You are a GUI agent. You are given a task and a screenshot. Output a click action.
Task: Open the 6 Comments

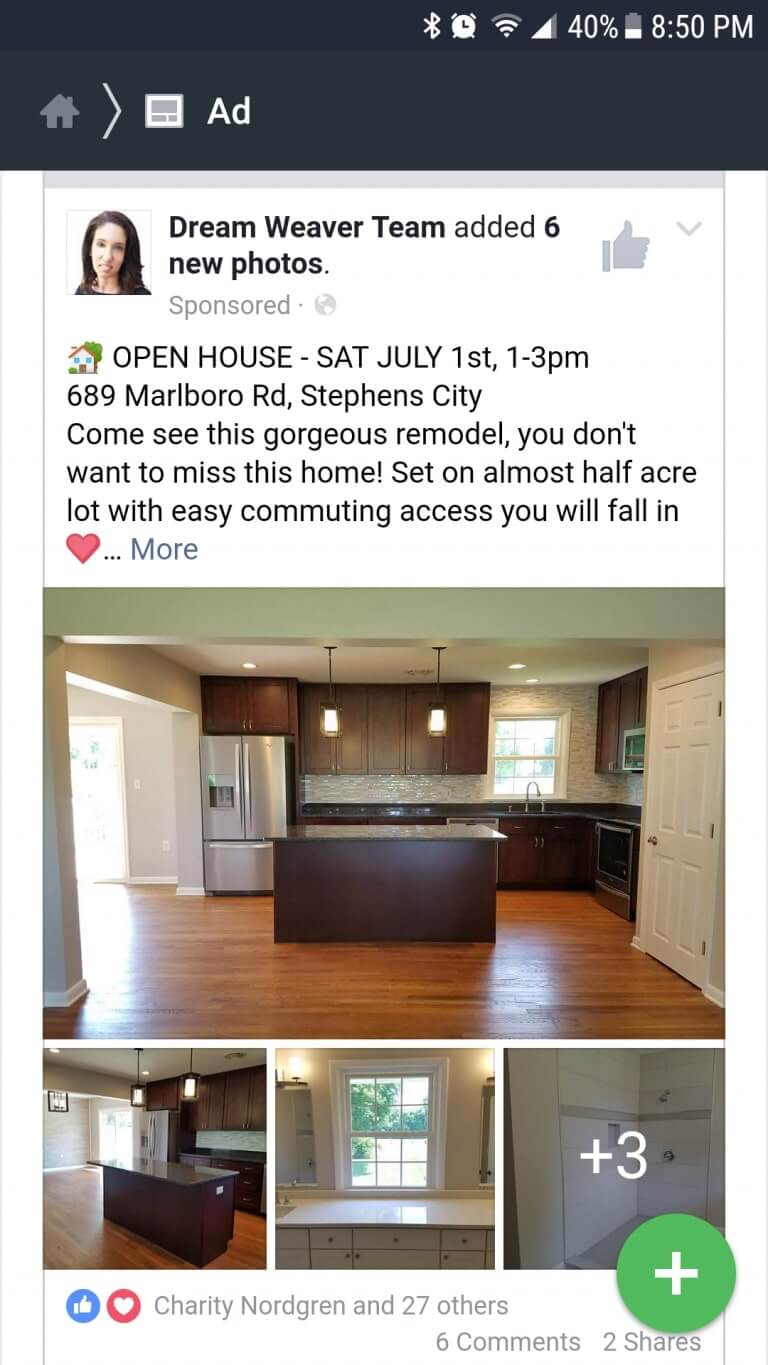508,1342
